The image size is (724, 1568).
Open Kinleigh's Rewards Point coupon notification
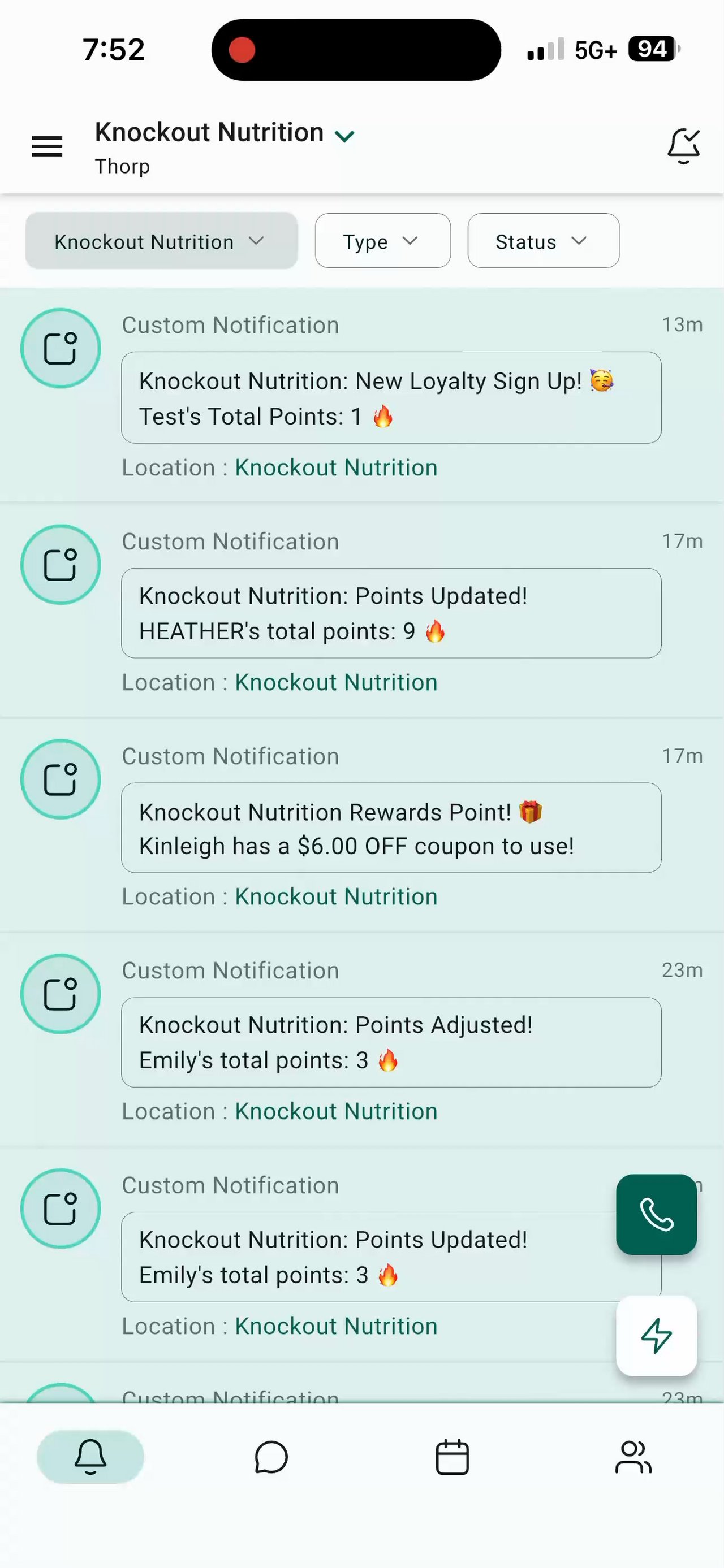390,828
